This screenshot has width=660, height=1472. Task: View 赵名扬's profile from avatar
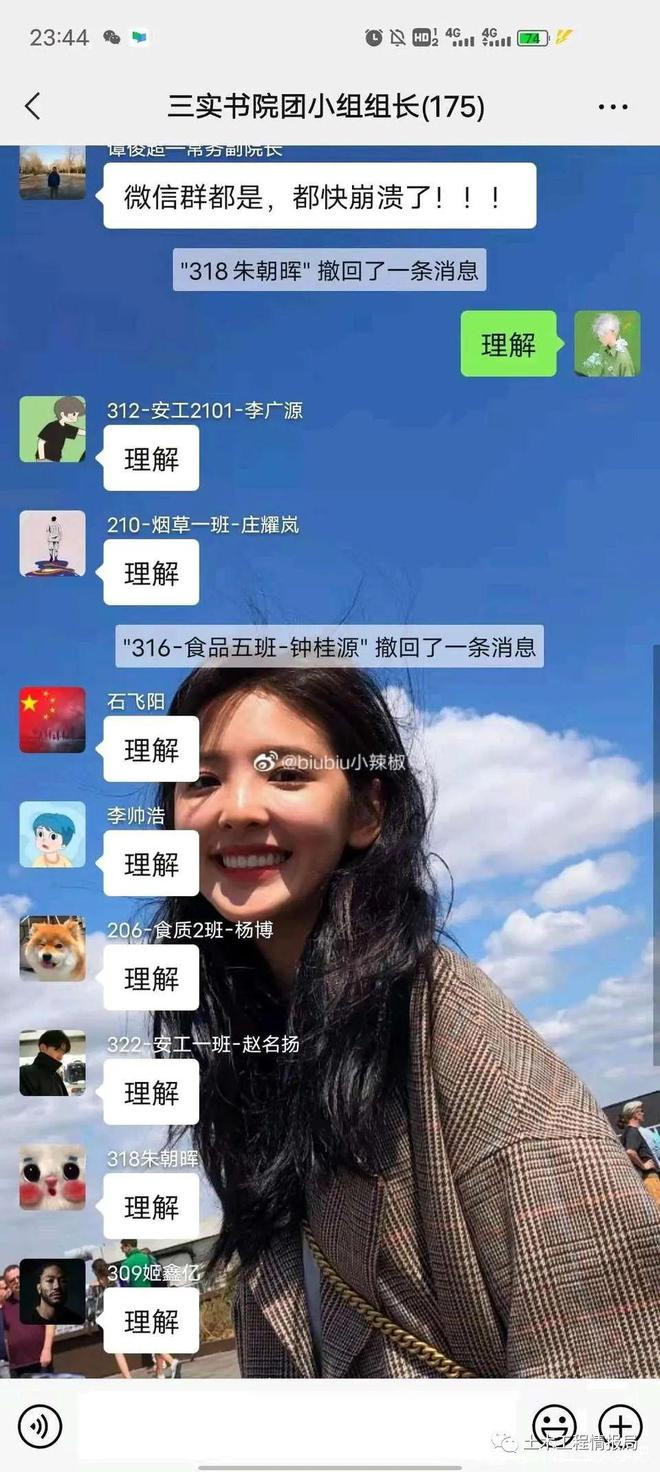coord(52,1063)
